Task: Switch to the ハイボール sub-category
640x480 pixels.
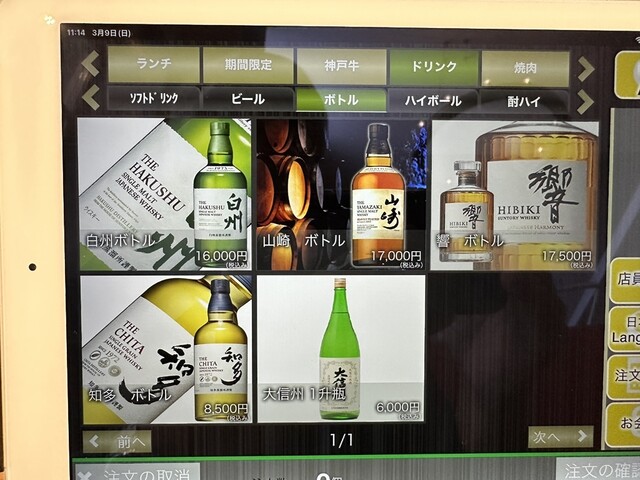Action: point(432,101)
